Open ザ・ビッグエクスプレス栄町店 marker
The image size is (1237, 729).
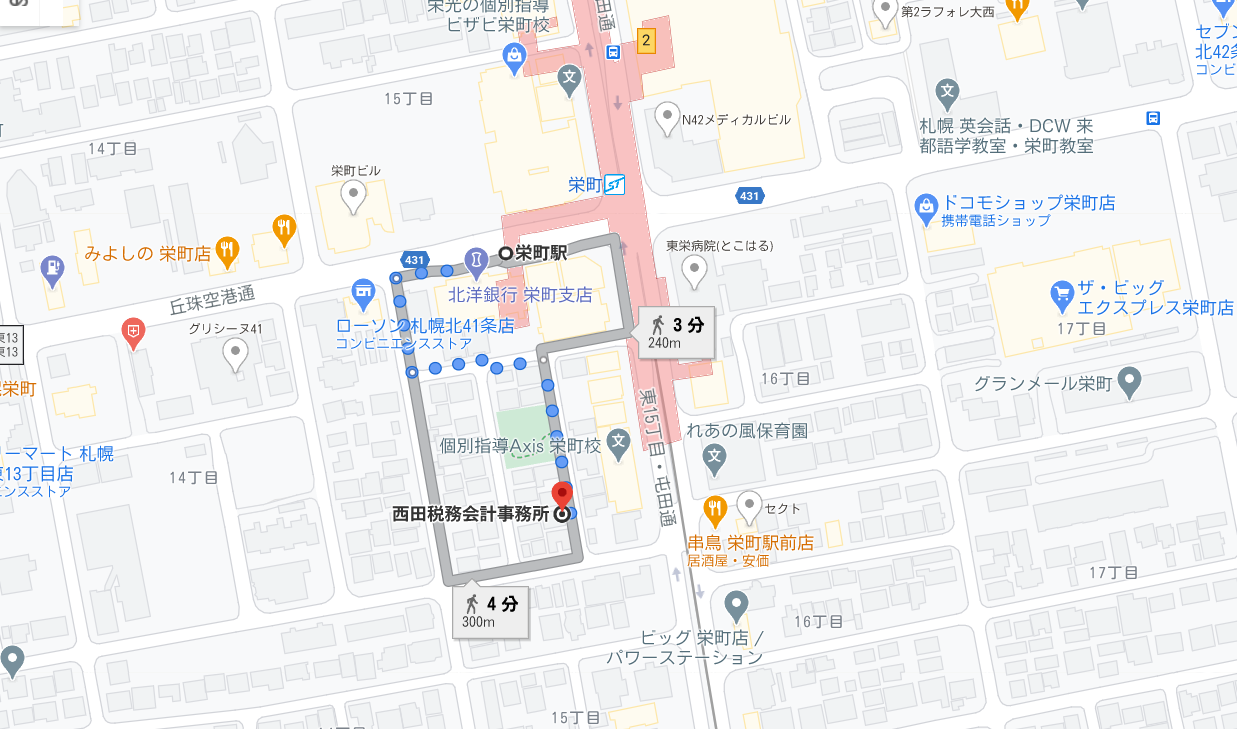click(1062, 293)
